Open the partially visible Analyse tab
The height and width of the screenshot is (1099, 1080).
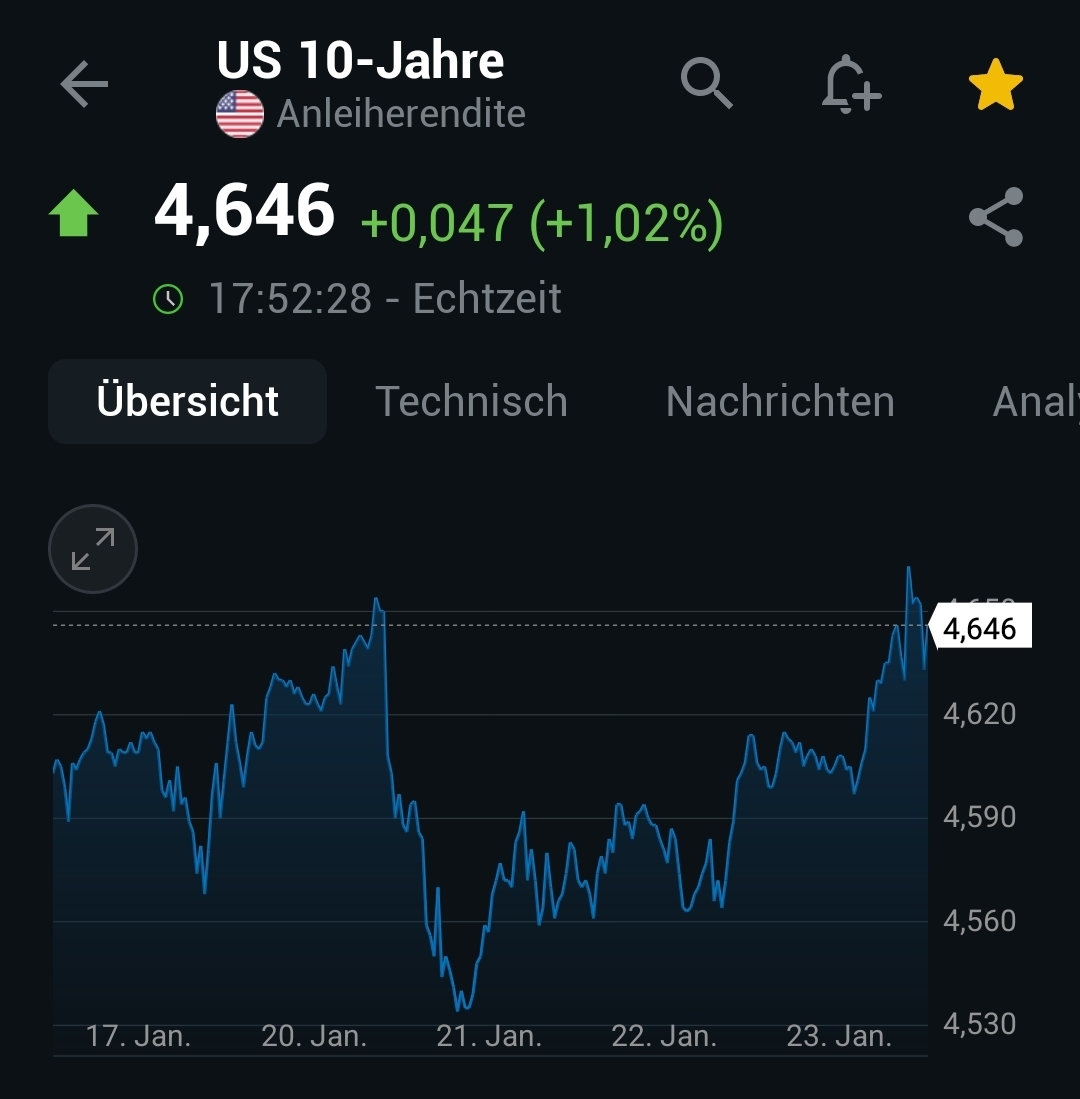click(1035, 400)
